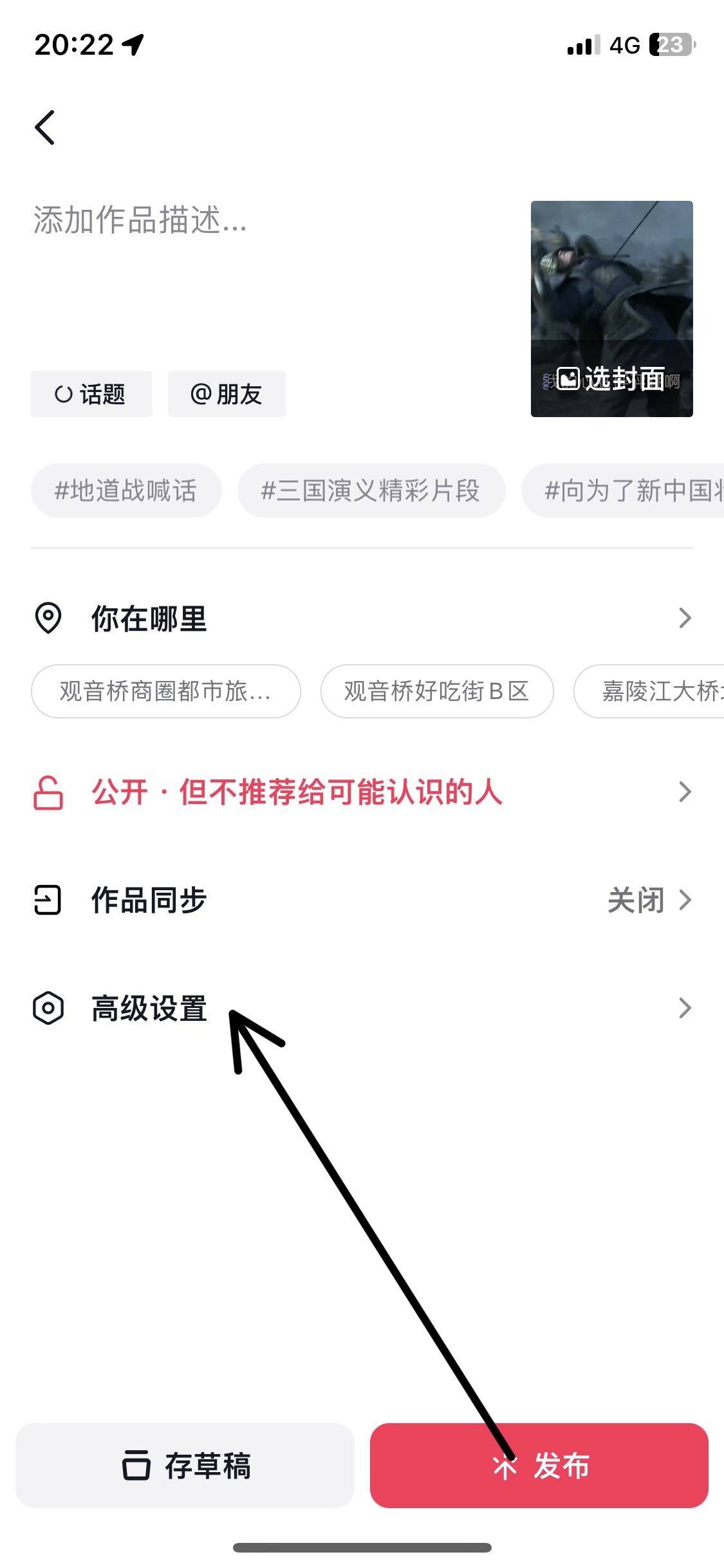The image size is (724, 1568).
Task: Select the #地道战喊话 hashtag
Action: pyautogui.click(x=126, y=490)
